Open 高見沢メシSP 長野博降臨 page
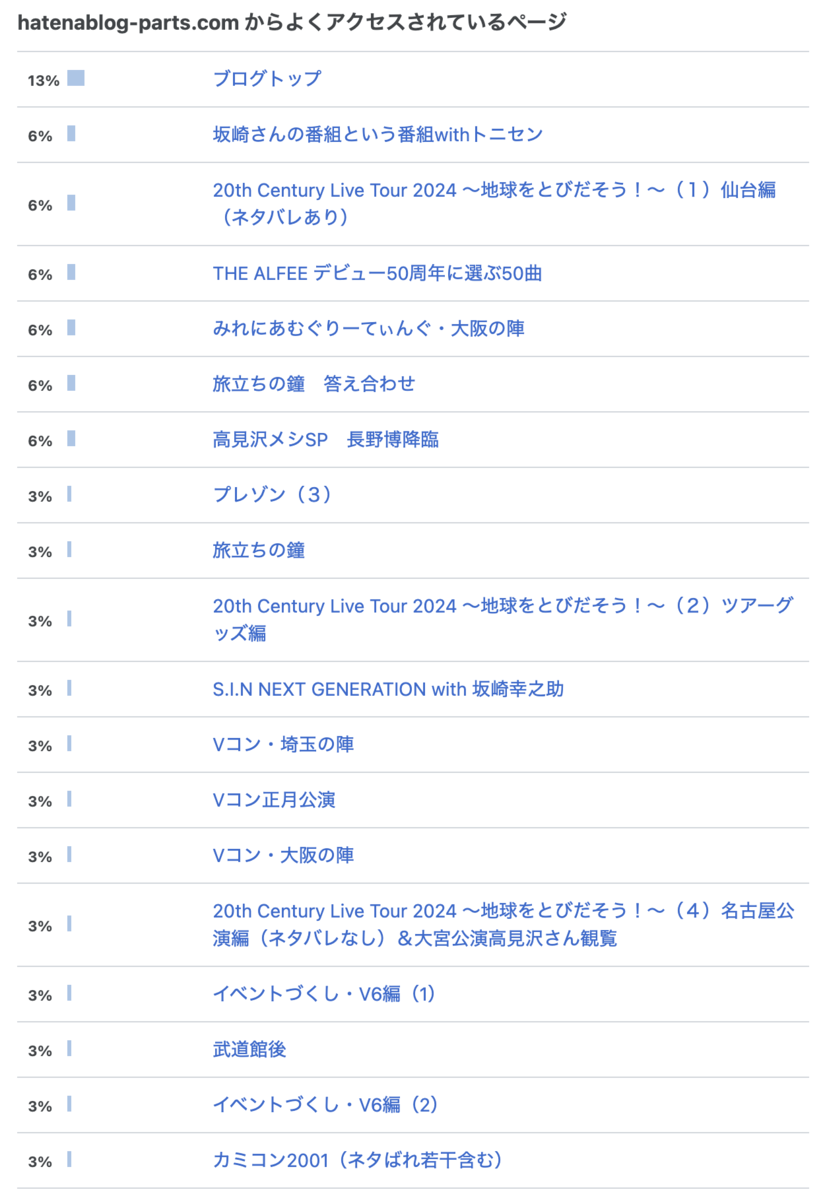The image size is (825, 1200). pos(326,439)
